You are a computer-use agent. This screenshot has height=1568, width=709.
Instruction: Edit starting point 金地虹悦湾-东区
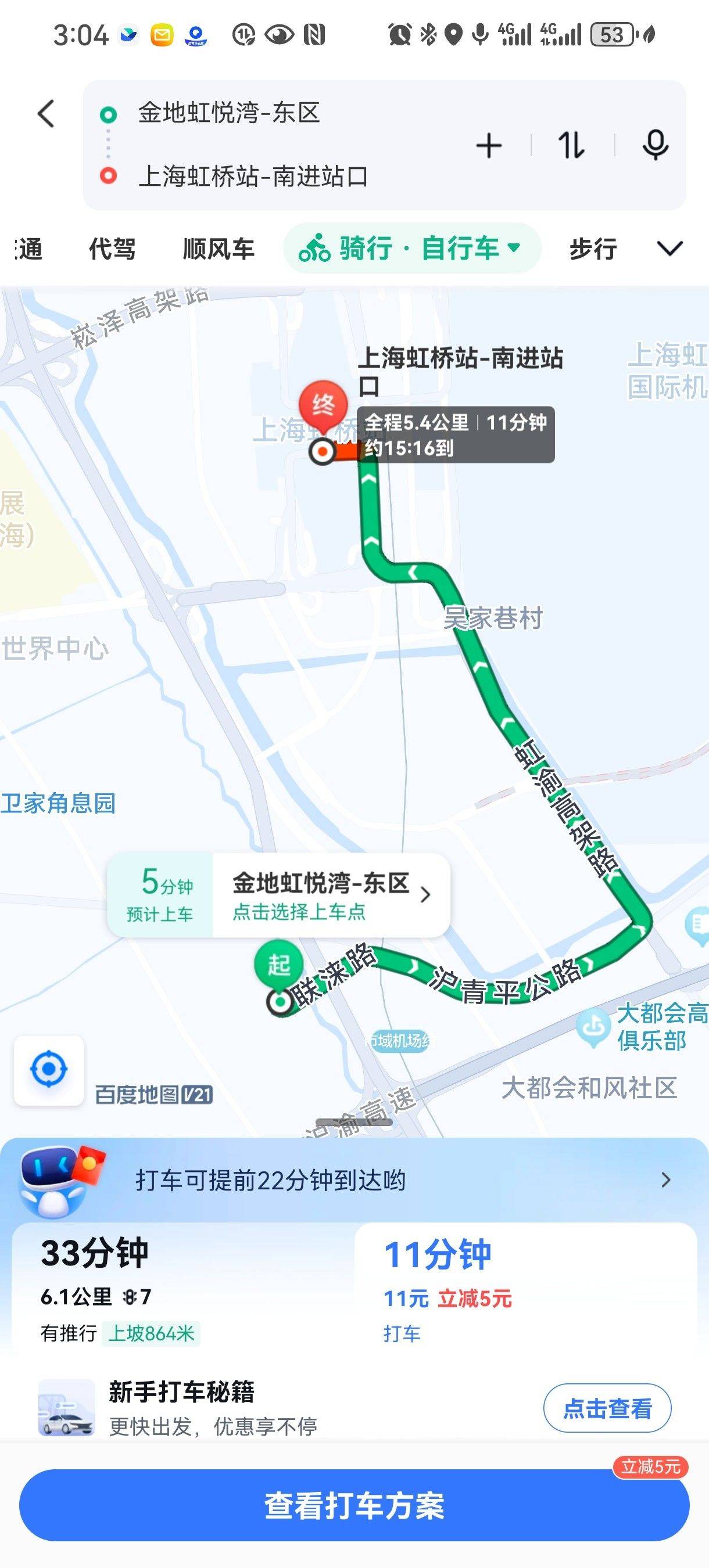[229, 113]
